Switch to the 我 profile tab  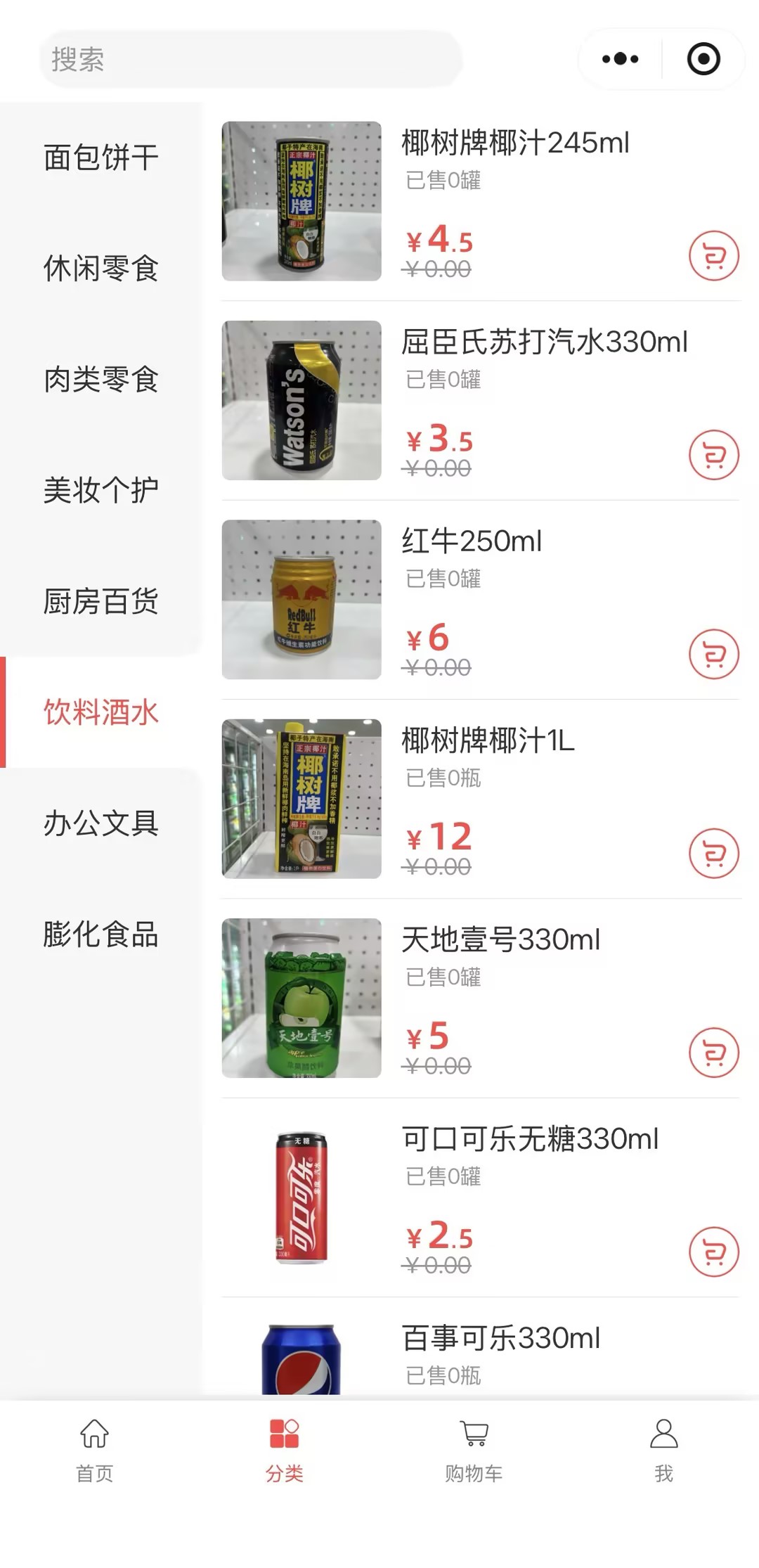[x=663, y=1450]
